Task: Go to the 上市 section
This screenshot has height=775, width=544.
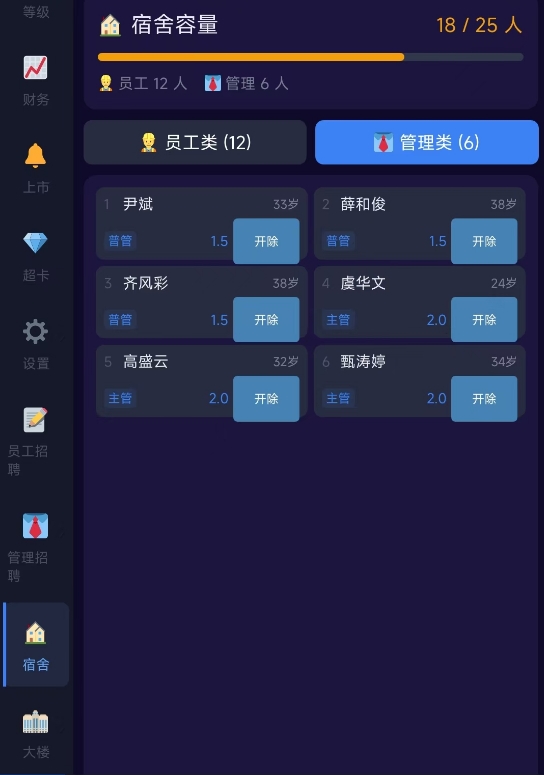Action: tap(36, 169)
